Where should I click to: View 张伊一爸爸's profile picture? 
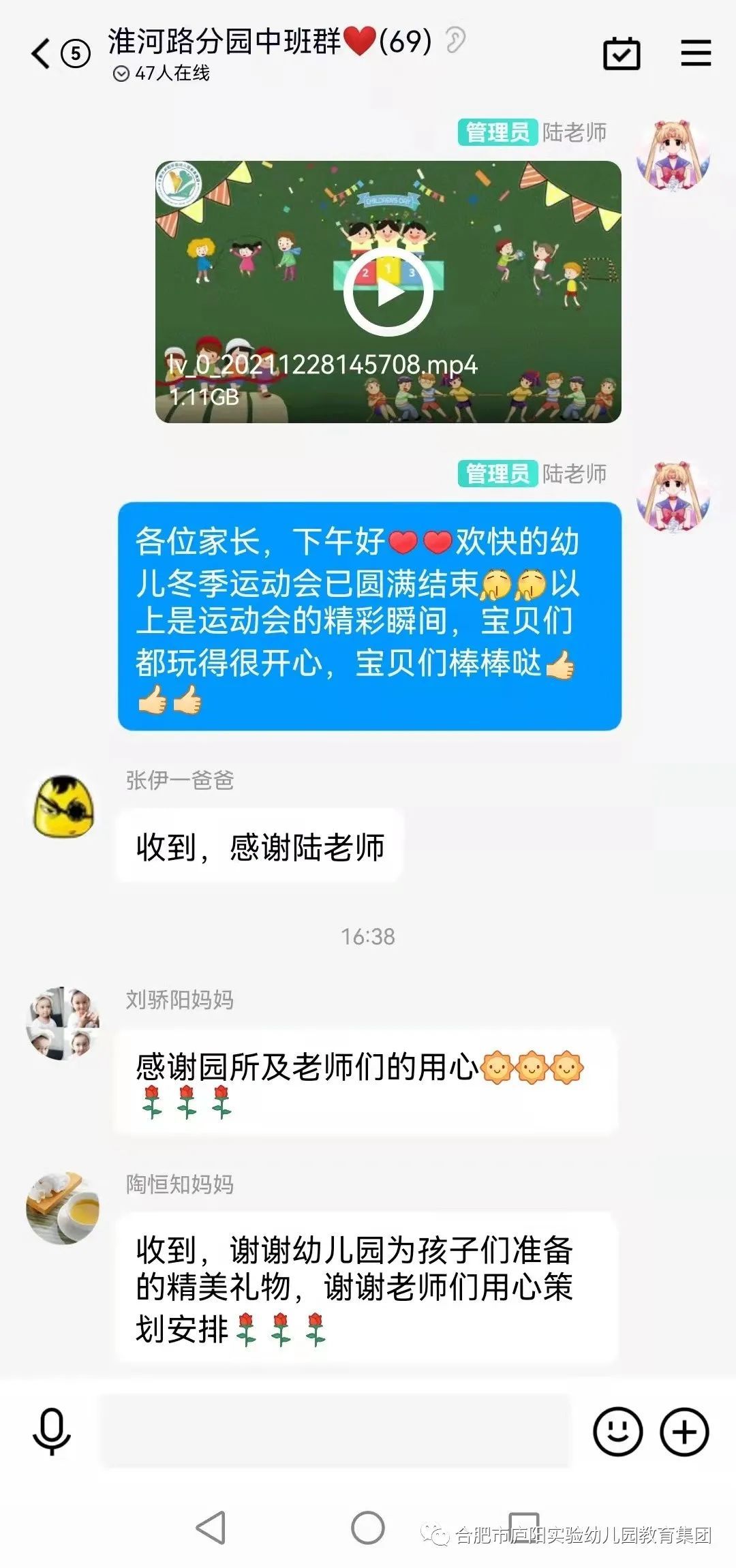point(63,807)
